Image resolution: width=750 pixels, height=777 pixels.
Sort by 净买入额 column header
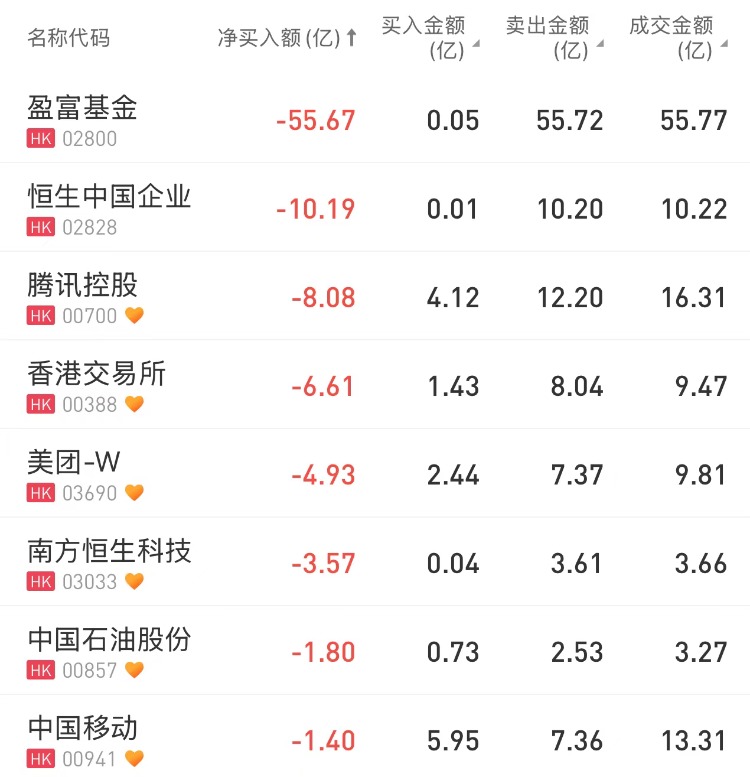[286, 39]
